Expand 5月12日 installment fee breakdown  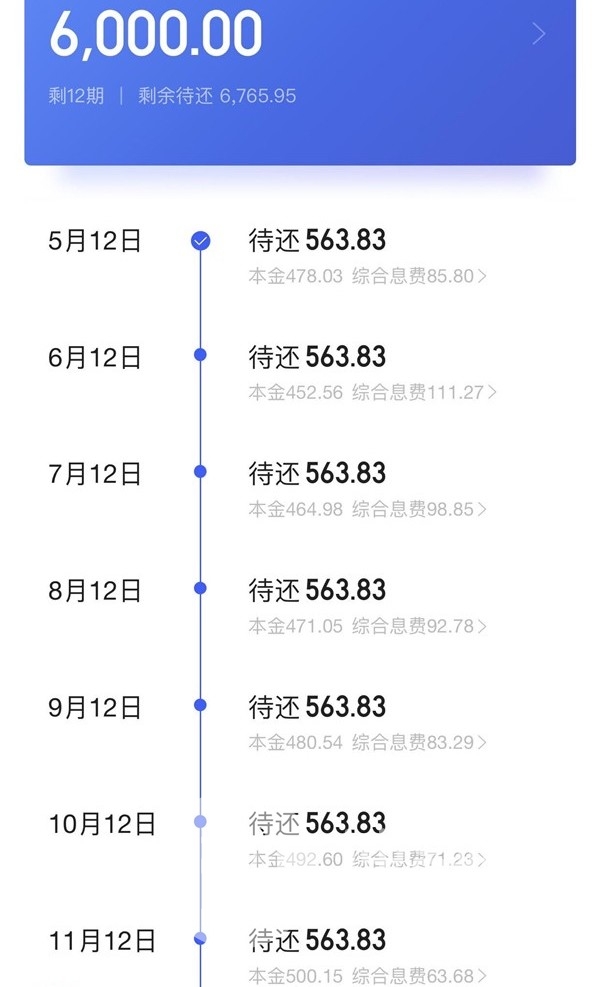coord(367,276)
